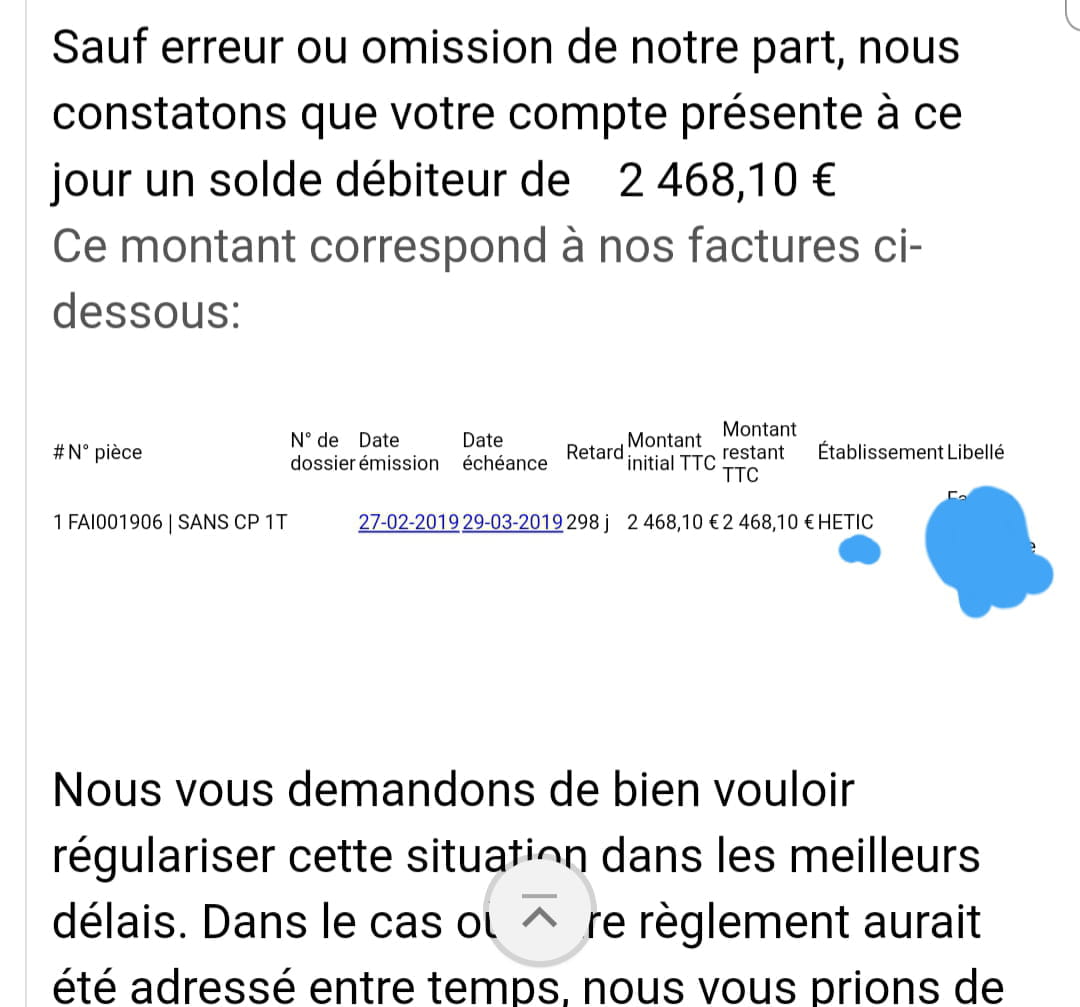
Task: Tap the scroll-to-top arrow button
Action: pyautogui.click(x=540, y=913)
